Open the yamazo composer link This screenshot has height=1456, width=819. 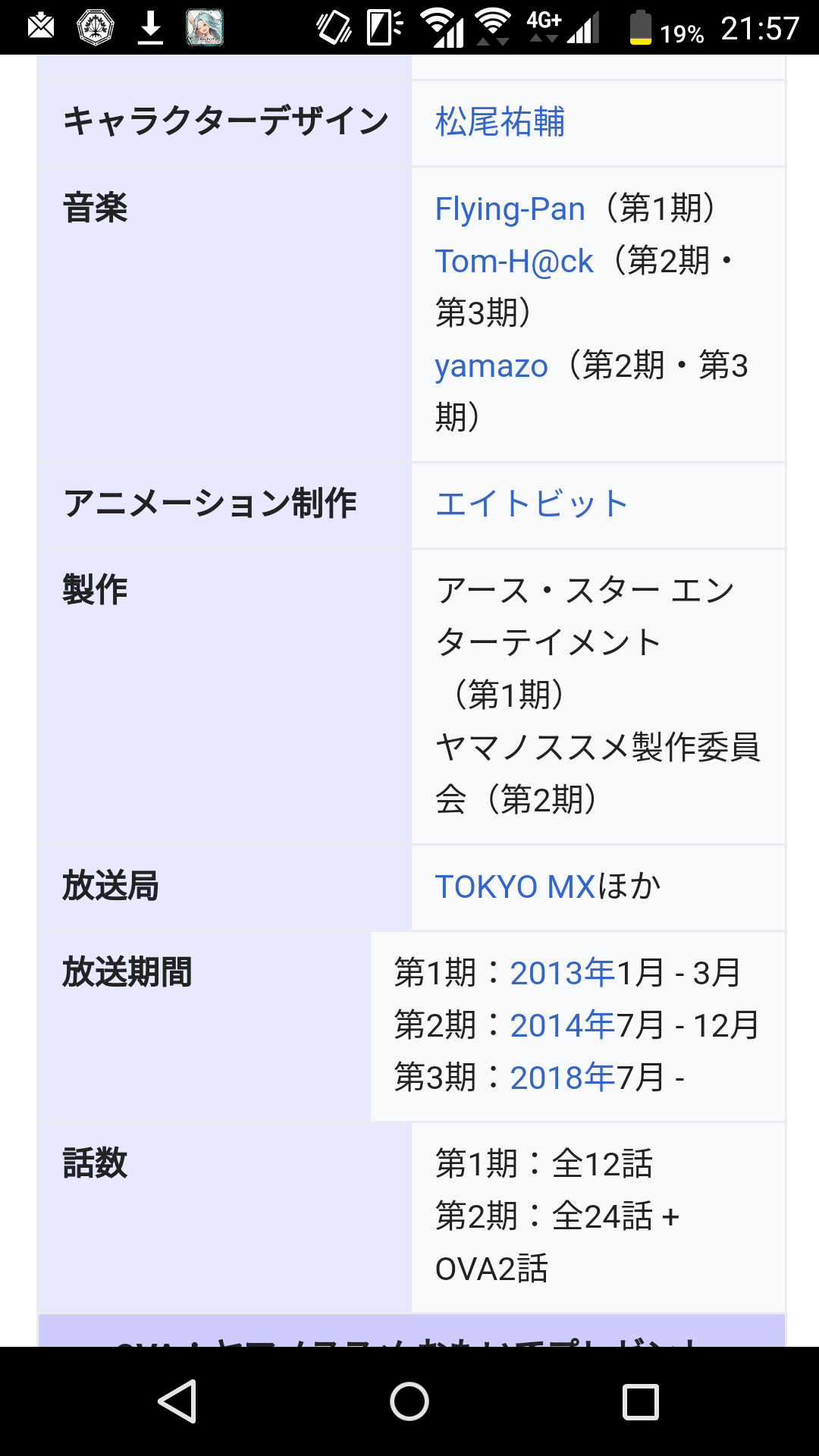coord(491,366)
